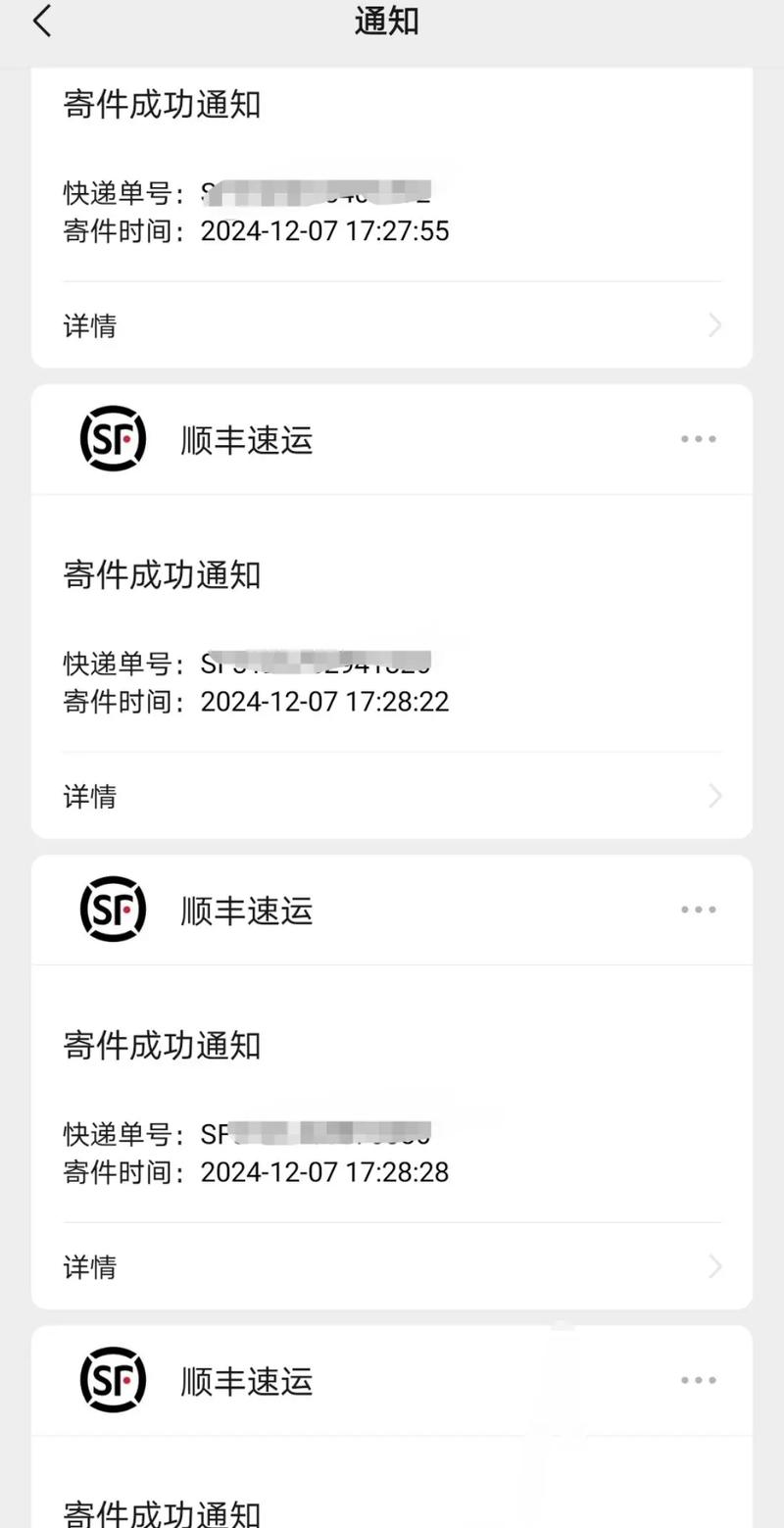Tap the 顺丰速运 sender name on the second card
This screenshot has width=784, height=1528.
pyautogui.click(x=246, y=440)
